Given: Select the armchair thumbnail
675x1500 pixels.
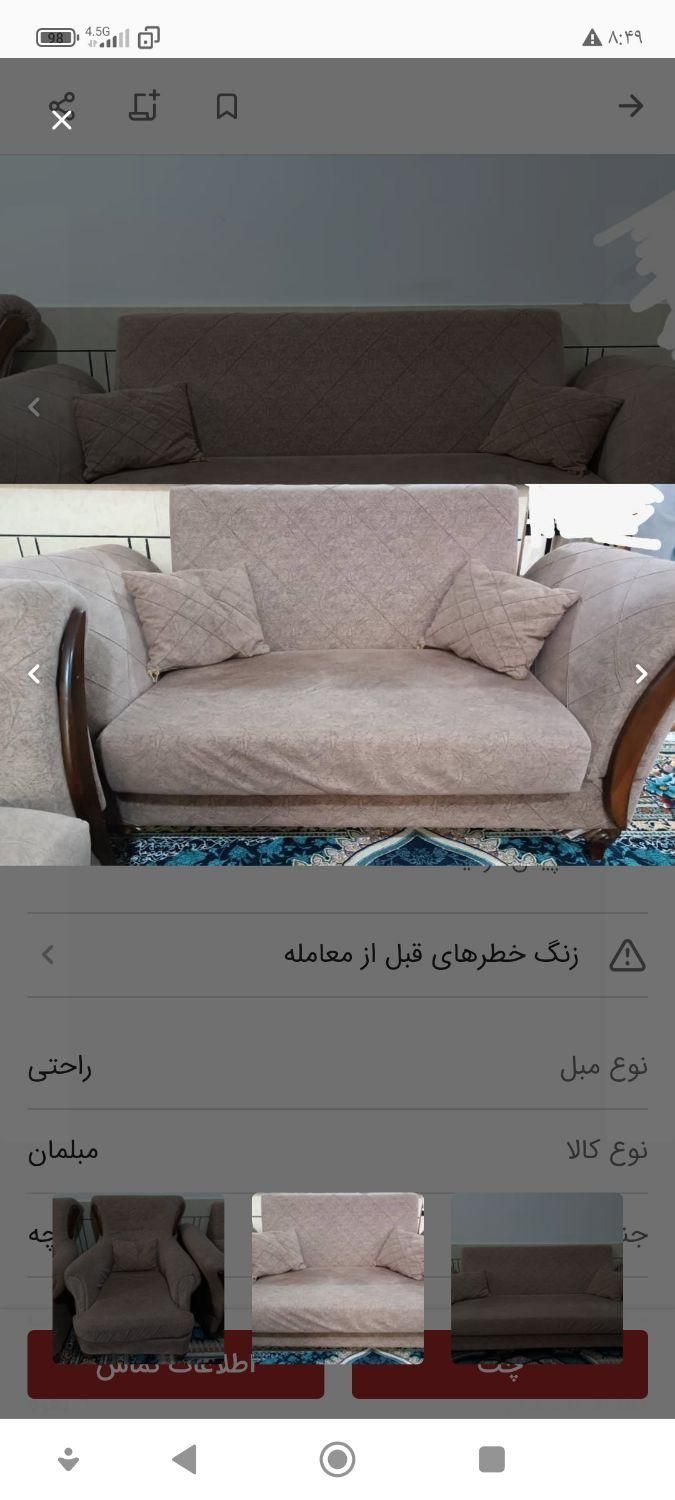Looking at the screenshot, I should point(138,1277).
